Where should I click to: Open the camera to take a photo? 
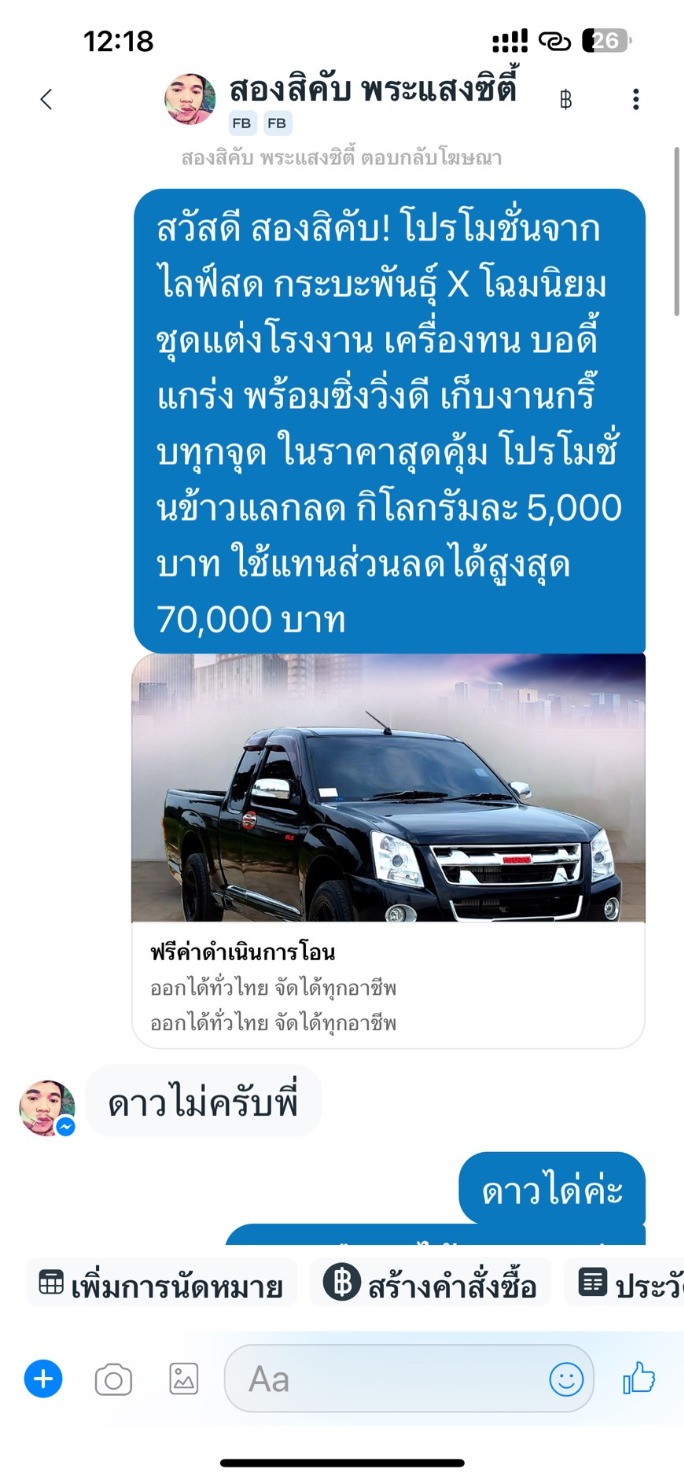click(113, 1380)
